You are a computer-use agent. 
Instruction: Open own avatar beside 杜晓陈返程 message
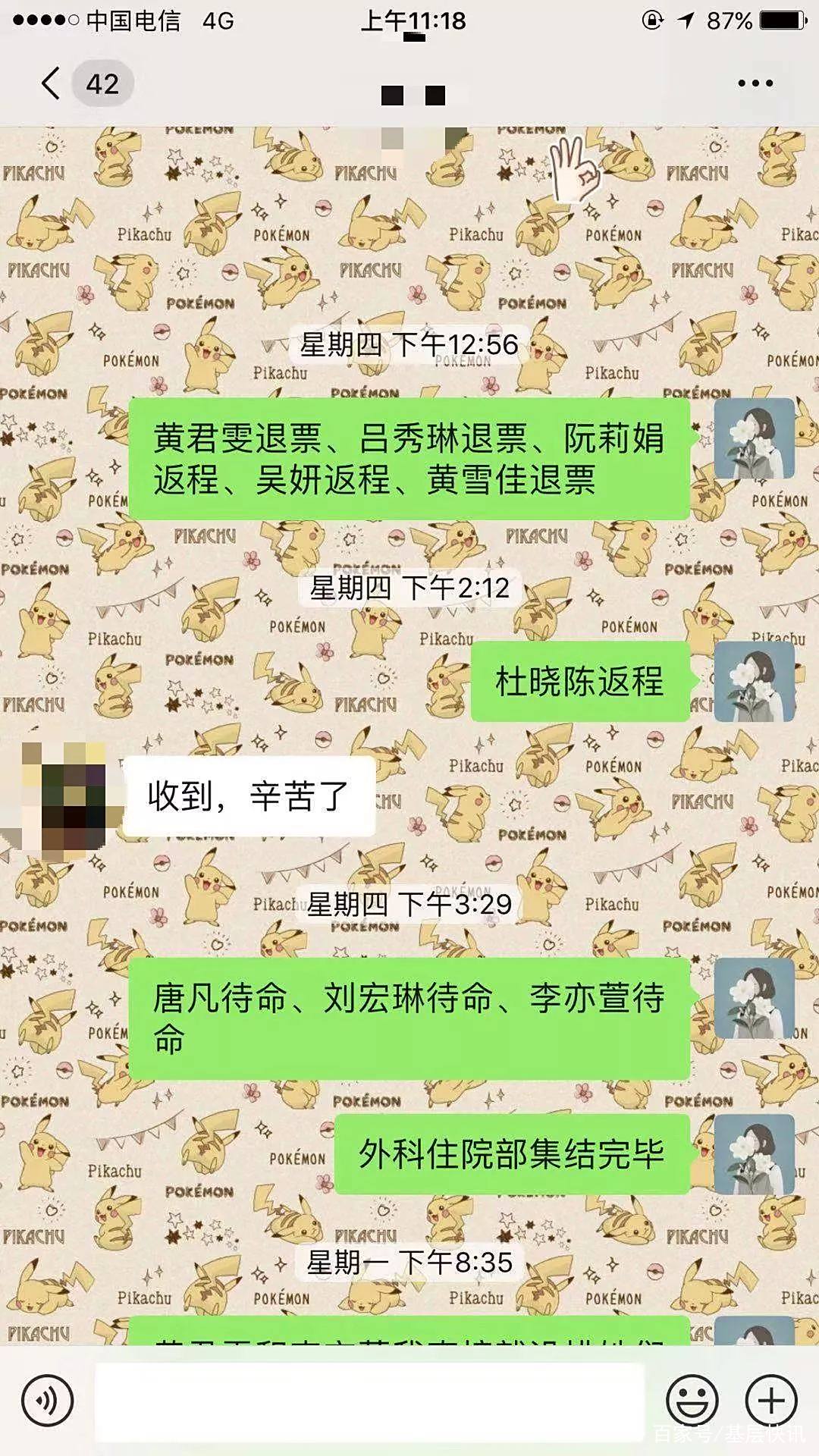click(x=754, y=681)
